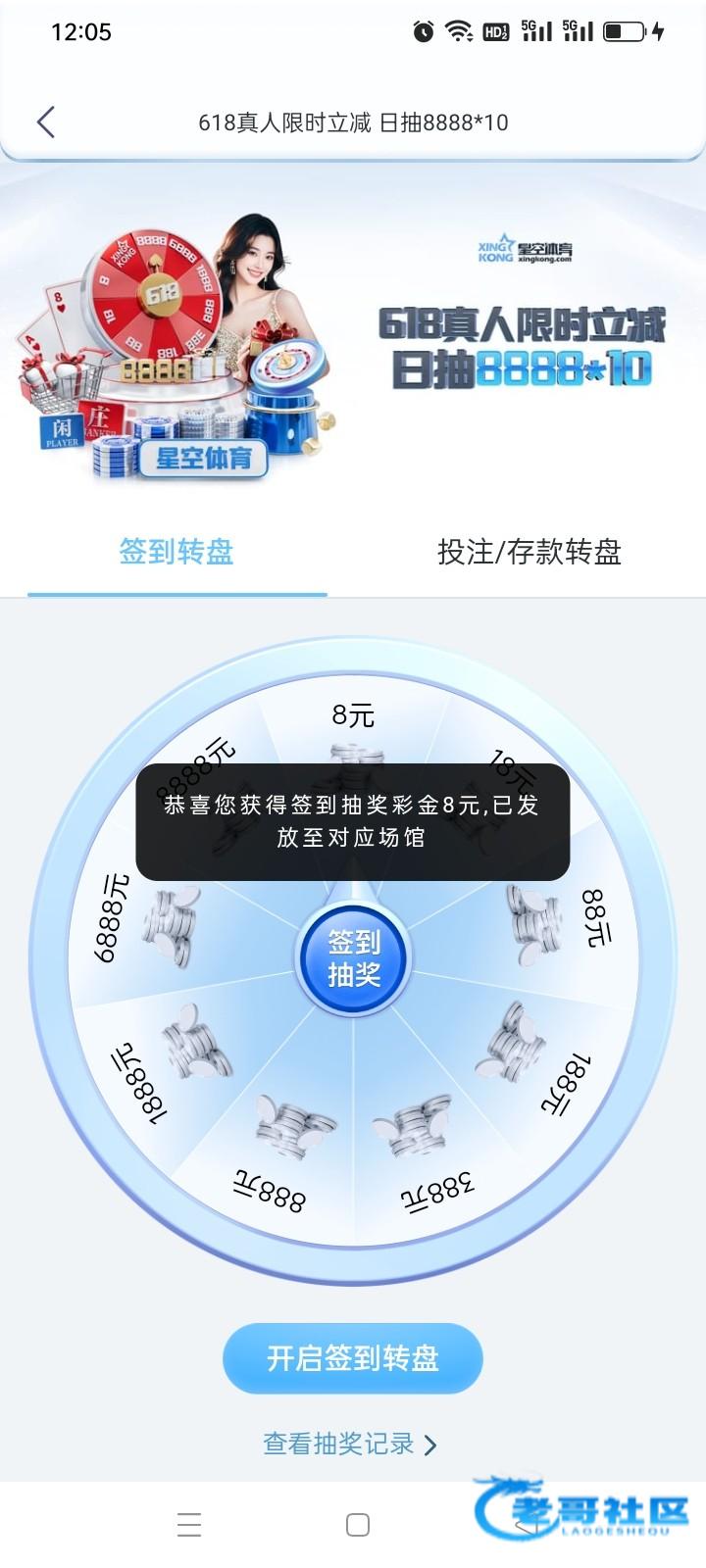
Task: Open the 查看抽奖记录 link
Action: pyautogui.click(x=349, y=1444)
